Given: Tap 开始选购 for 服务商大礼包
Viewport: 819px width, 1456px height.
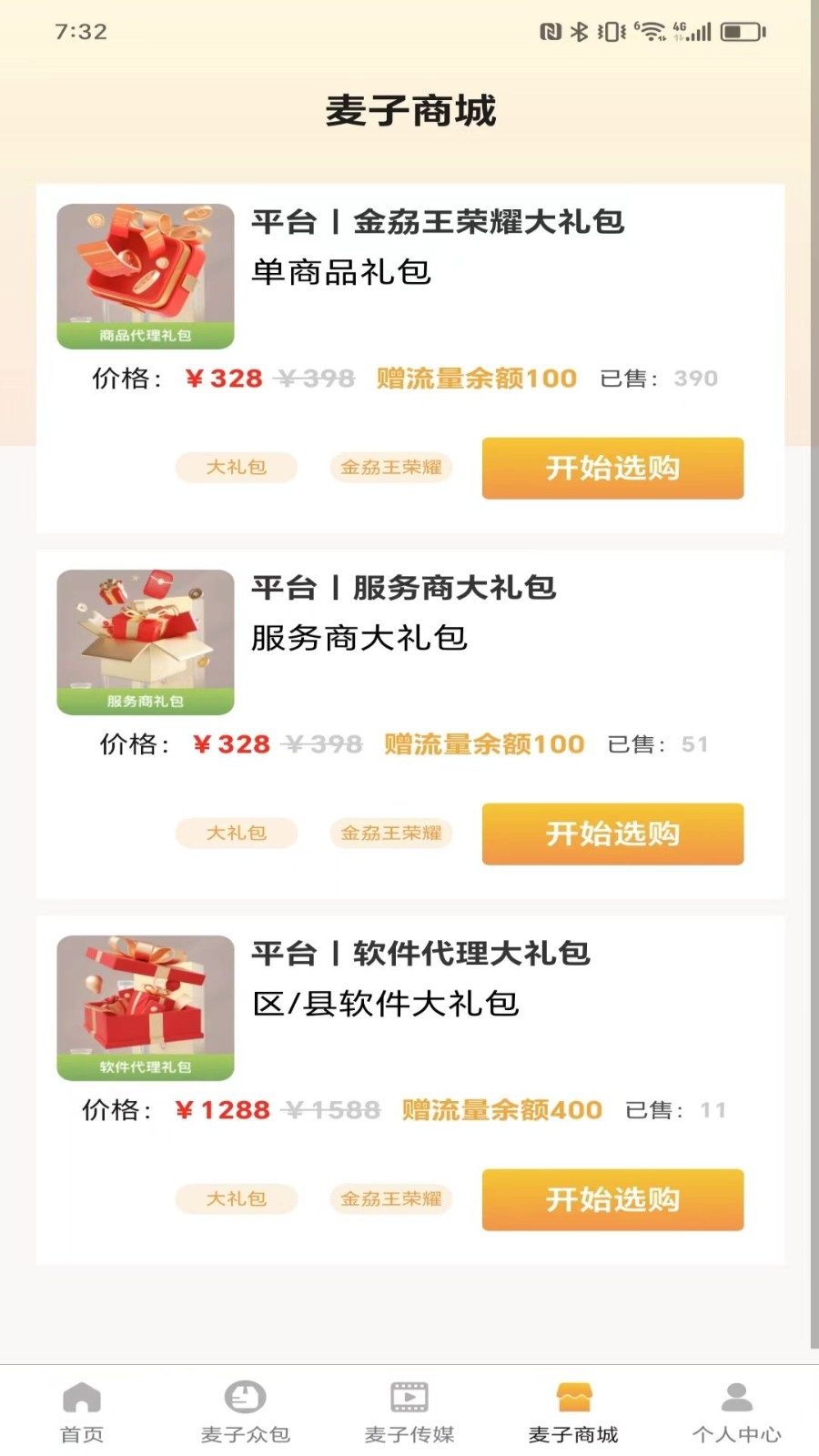Looking at the screenshot, I should (x=612, y=834).
